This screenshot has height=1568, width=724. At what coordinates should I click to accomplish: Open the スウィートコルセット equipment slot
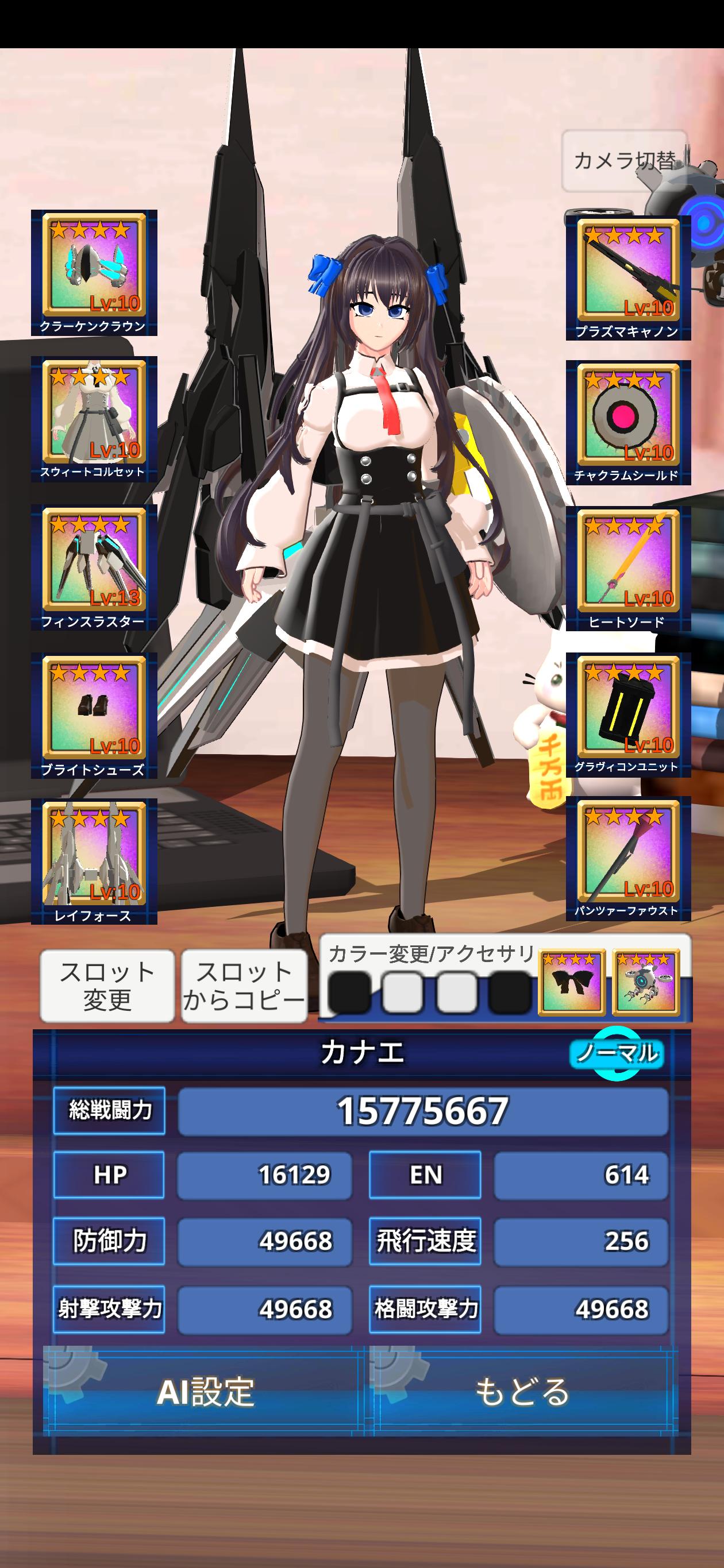click(x=94, y=419)
